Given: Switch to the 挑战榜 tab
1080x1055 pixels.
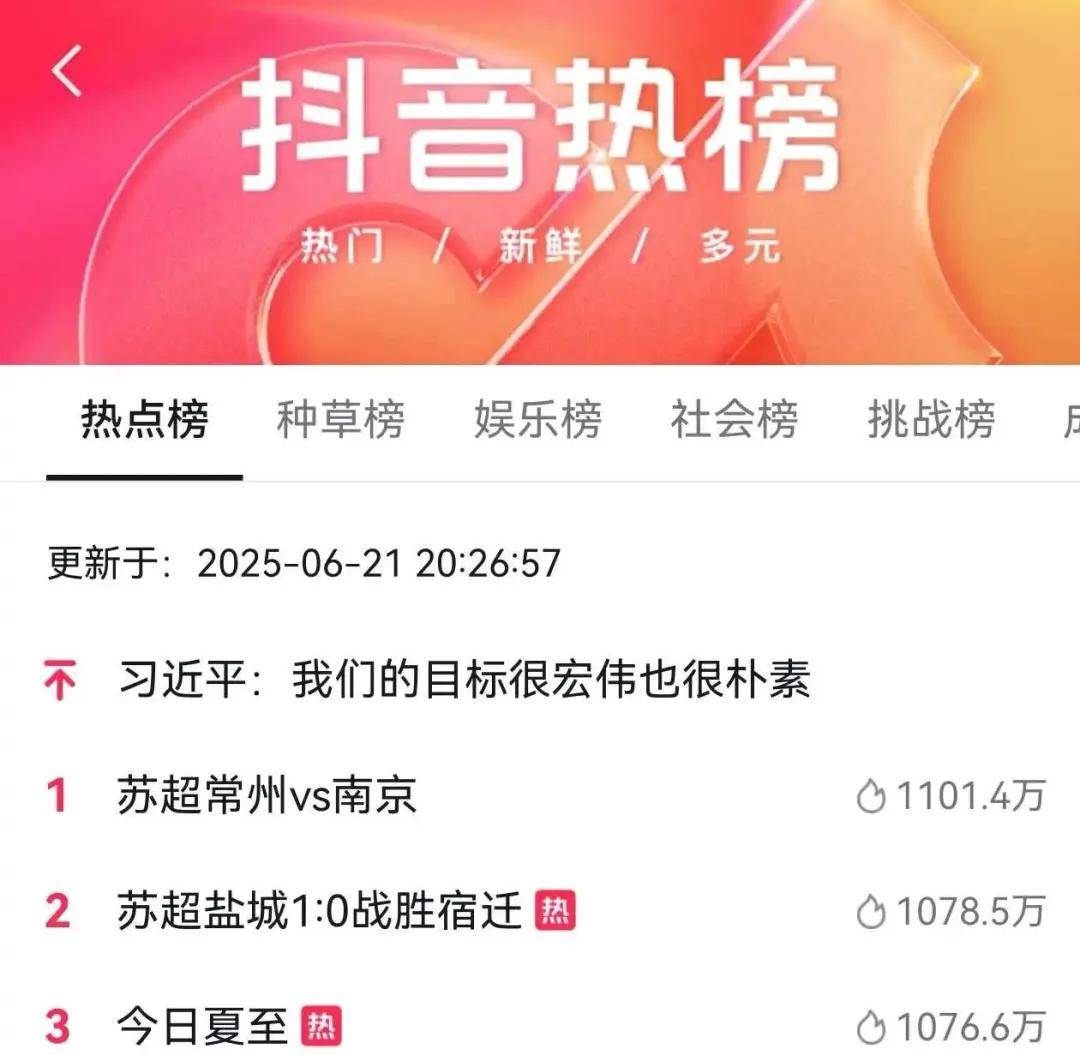Looking at the screenshot, I should click(931, 420).
